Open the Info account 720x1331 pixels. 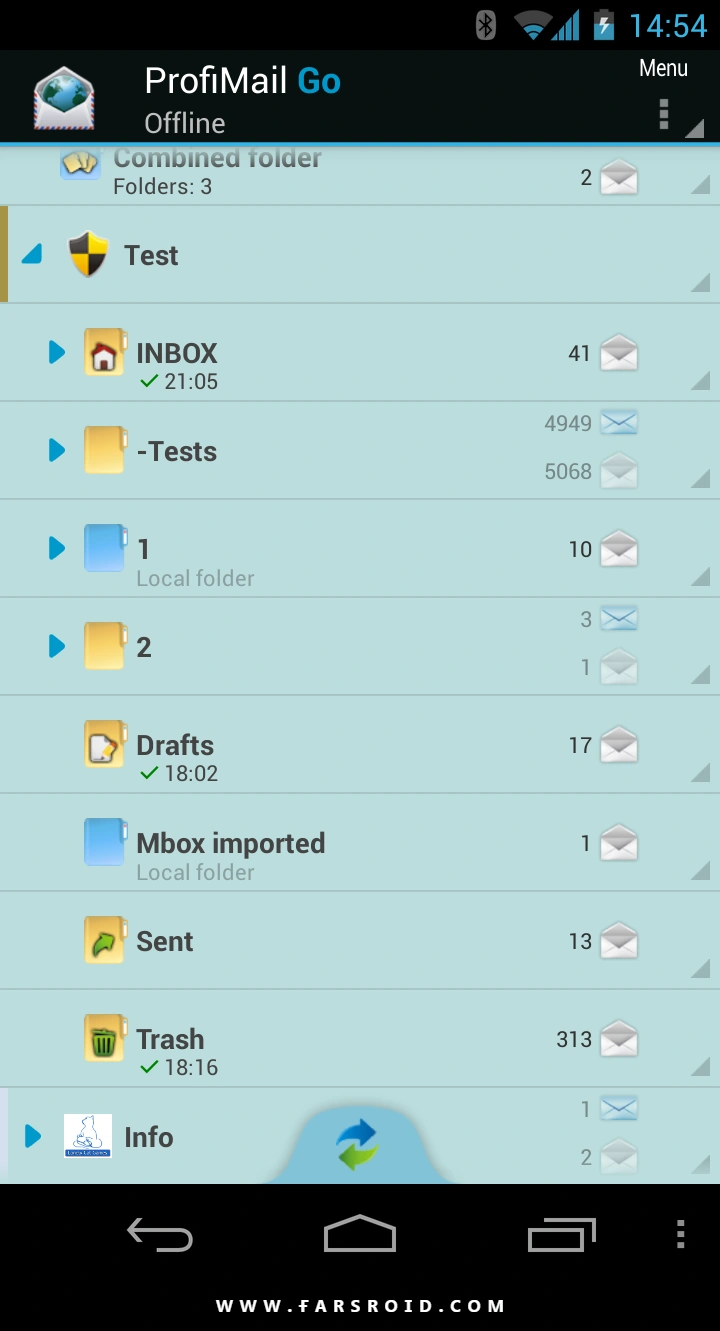149,1137
